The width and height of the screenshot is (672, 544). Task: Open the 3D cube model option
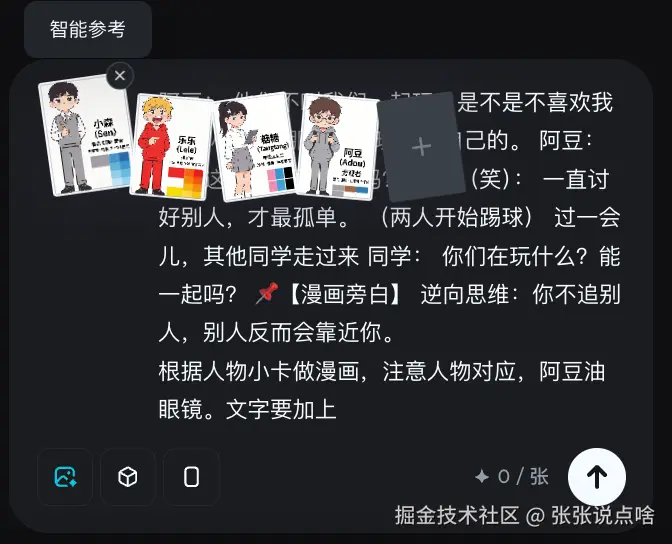(128, 477)
